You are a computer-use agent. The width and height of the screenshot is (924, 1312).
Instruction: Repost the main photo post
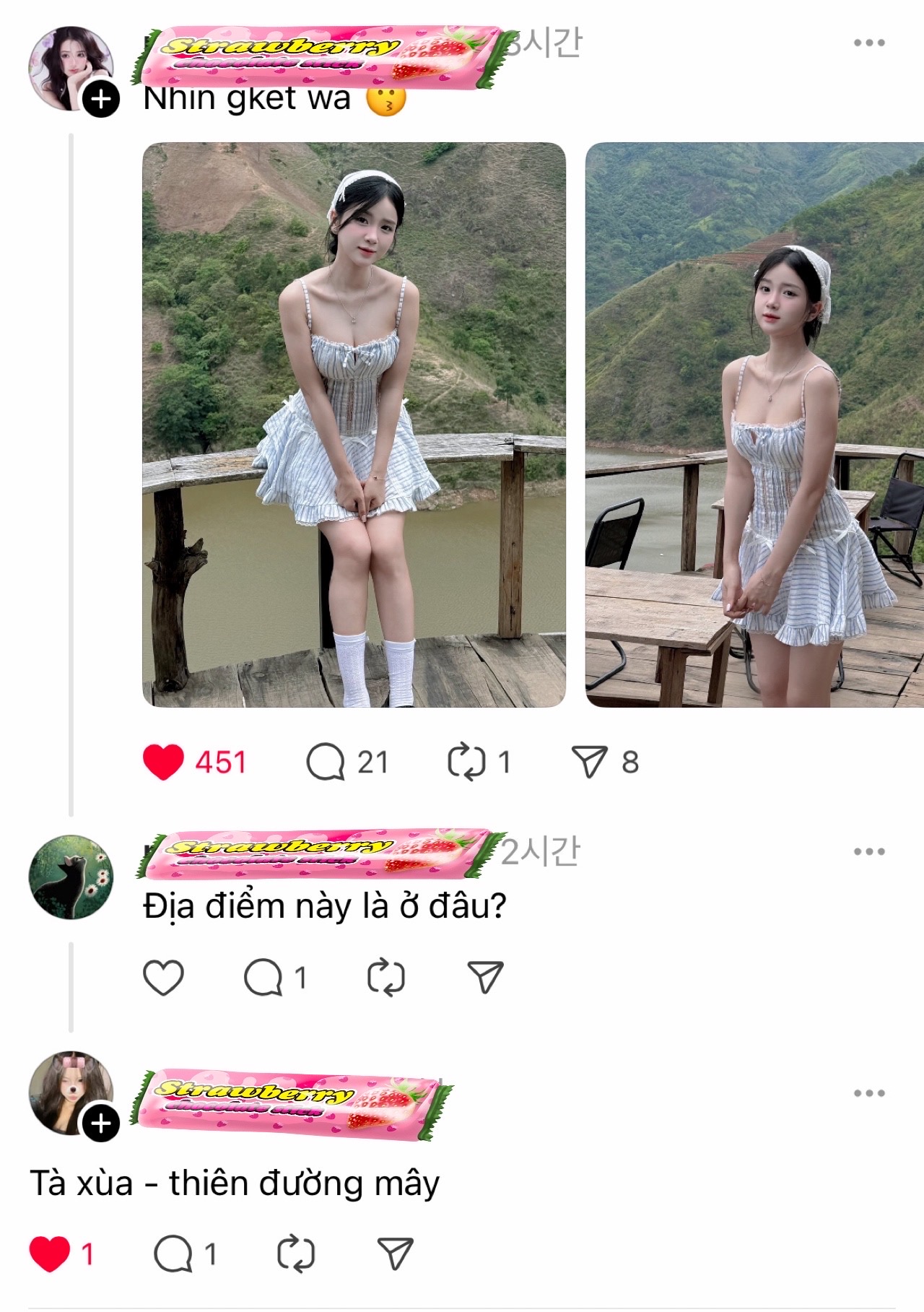466,763
